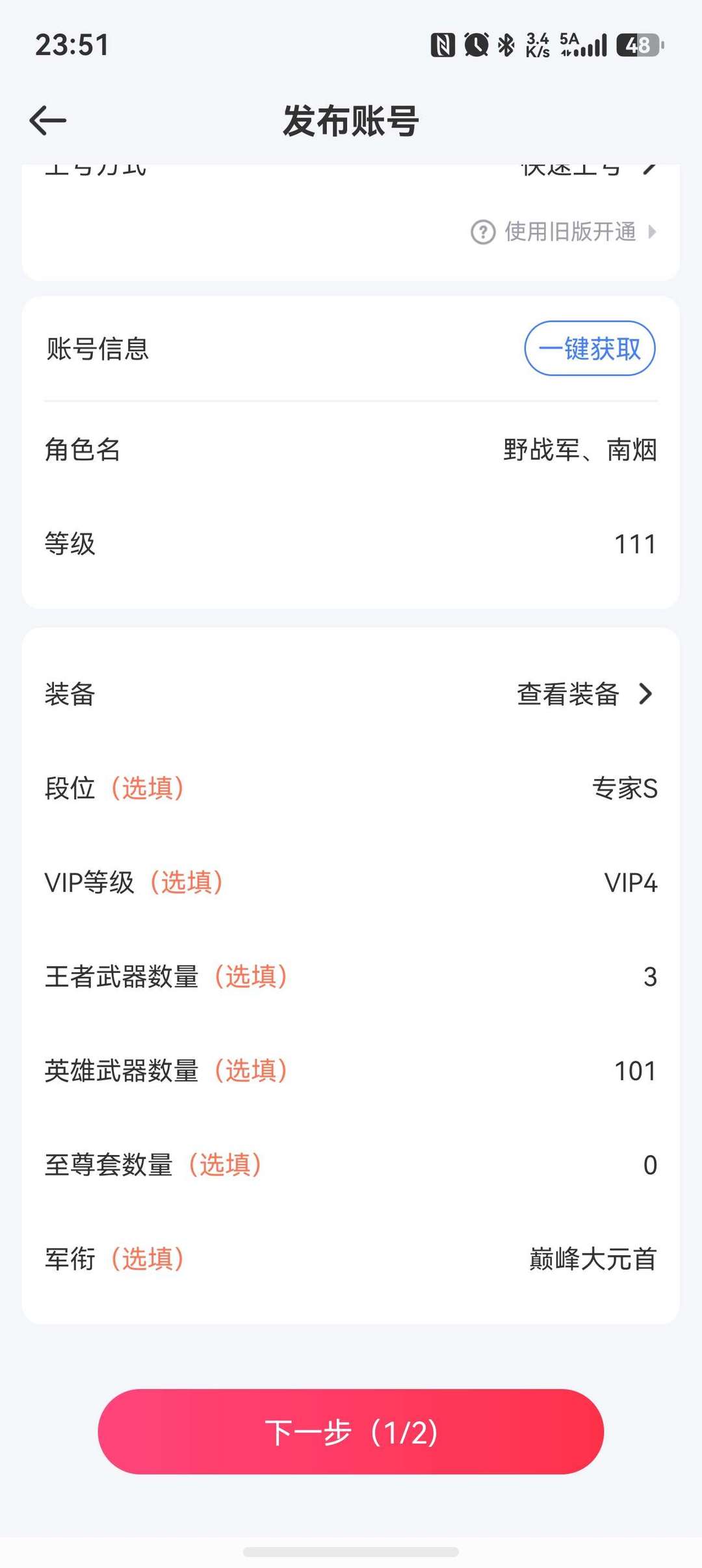This screenshot has height=1568, width=702.
Task: Go back from 发布账号 page
Action: point(48,121)
